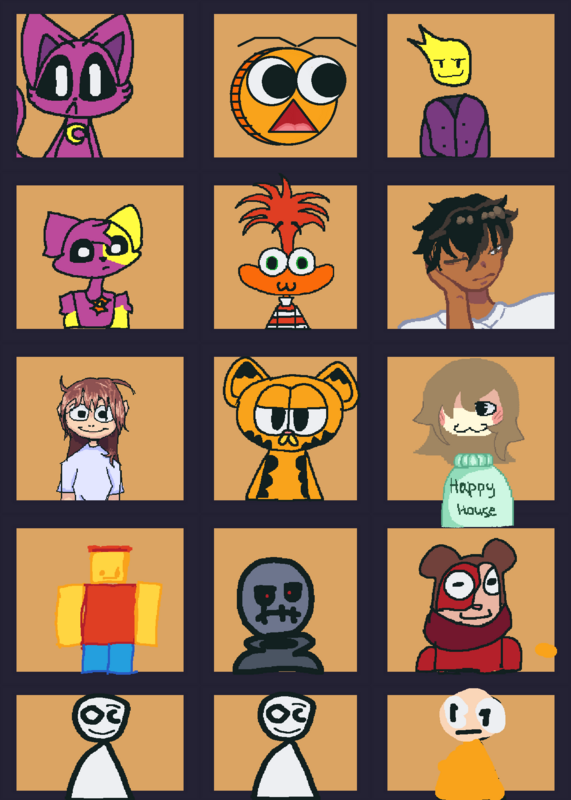Select the blocky yellow figure in red shirt

point(100,600)
